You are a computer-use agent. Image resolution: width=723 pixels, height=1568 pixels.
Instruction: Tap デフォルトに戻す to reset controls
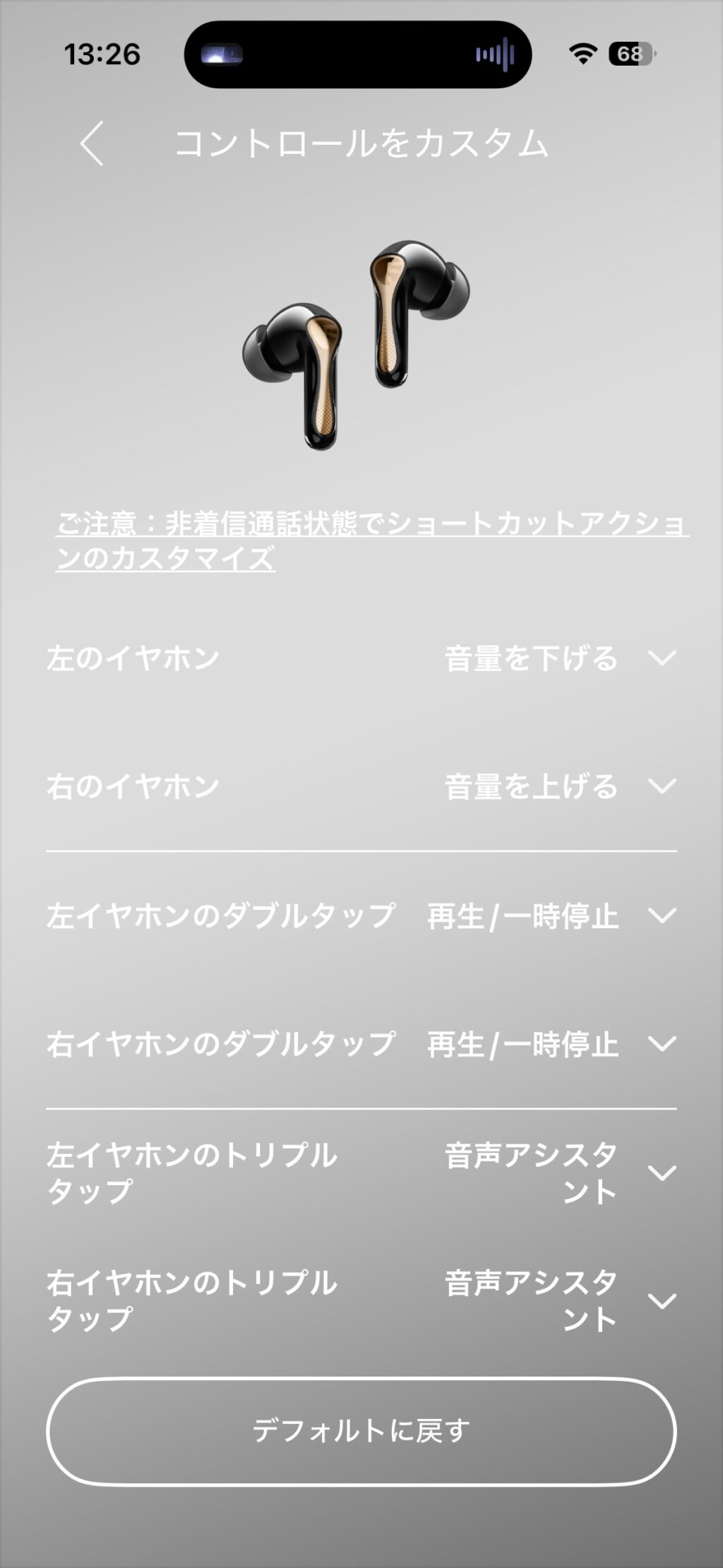click(361, 1432)
